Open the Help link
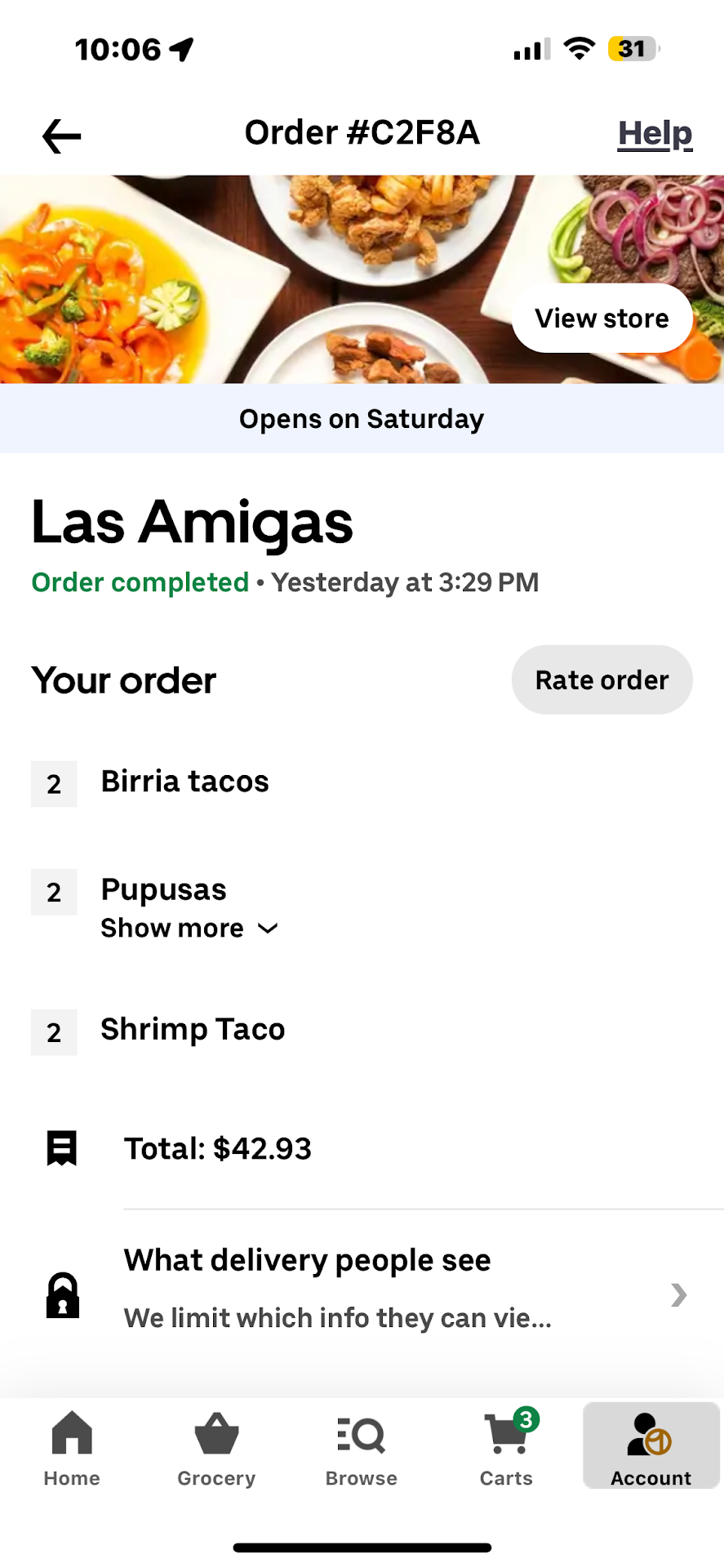The height and width of the screenshot is (1568, 724). point(655,134)
